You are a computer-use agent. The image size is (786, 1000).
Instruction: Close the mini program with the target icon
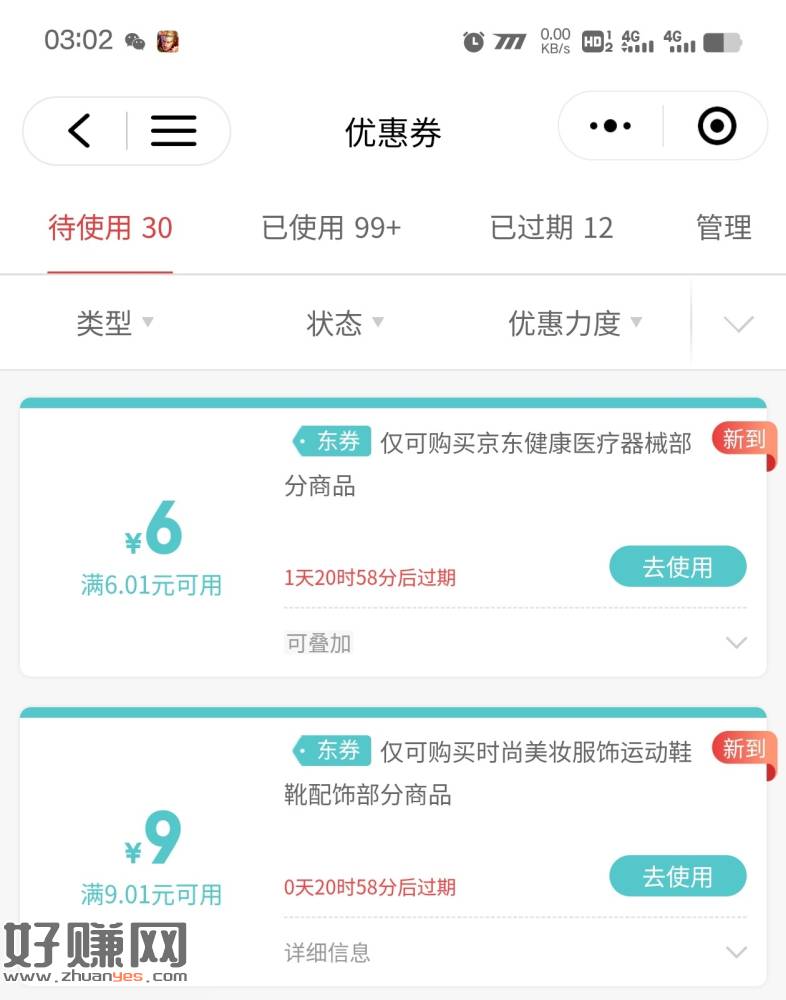click(716, 126)
